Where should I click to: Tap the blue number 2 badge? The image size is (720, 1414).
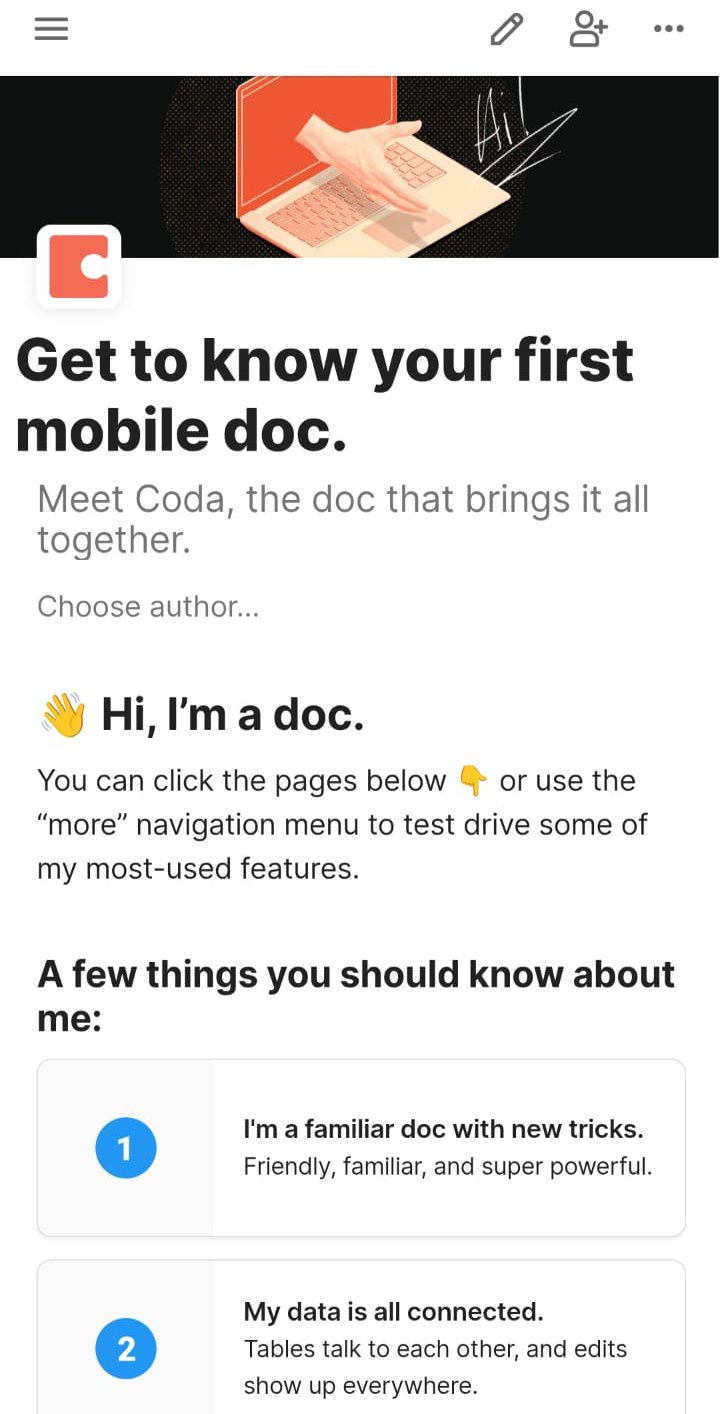click(125, 1348)
